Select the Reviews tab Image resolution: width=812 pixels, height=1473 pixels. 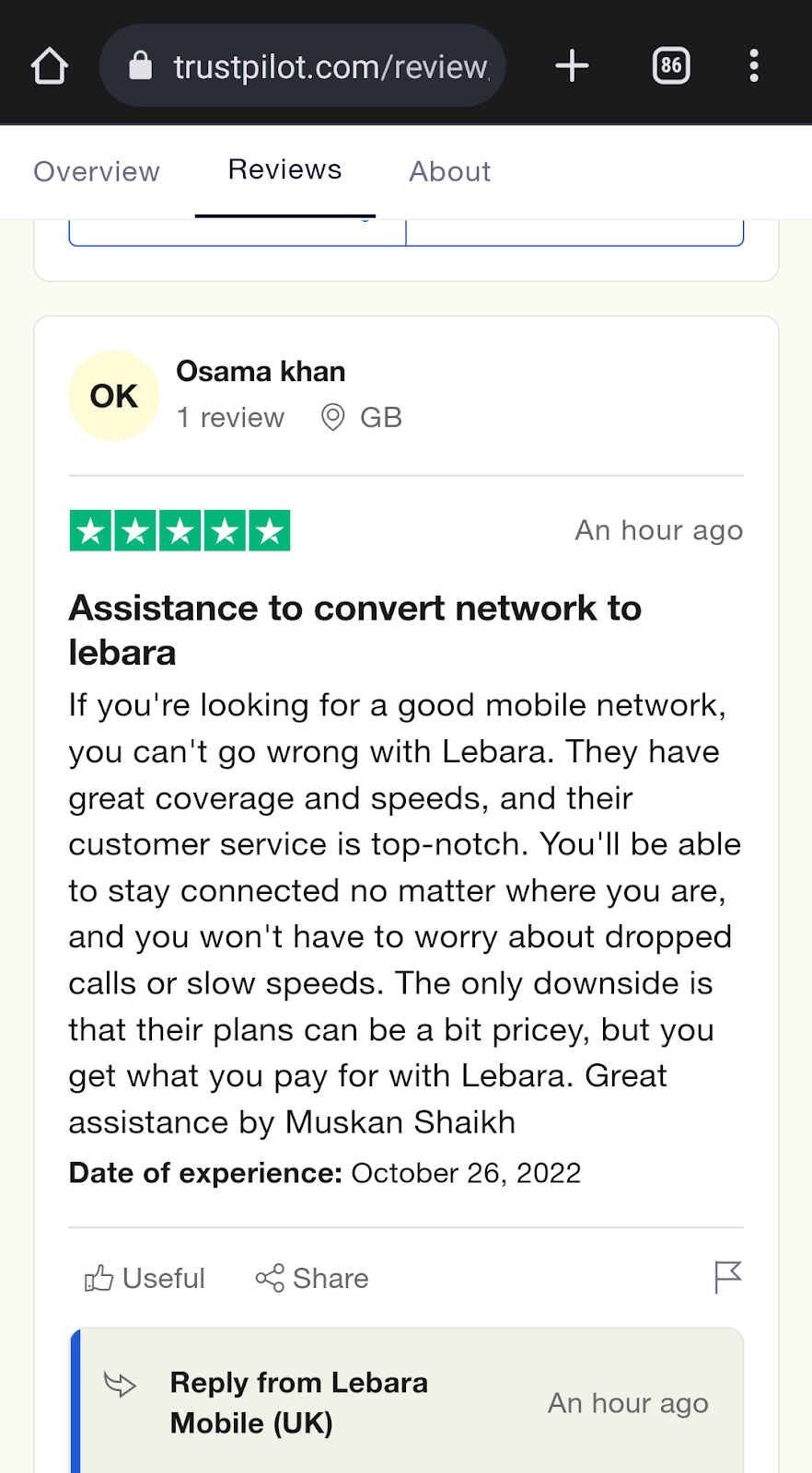tap(284, 170)
